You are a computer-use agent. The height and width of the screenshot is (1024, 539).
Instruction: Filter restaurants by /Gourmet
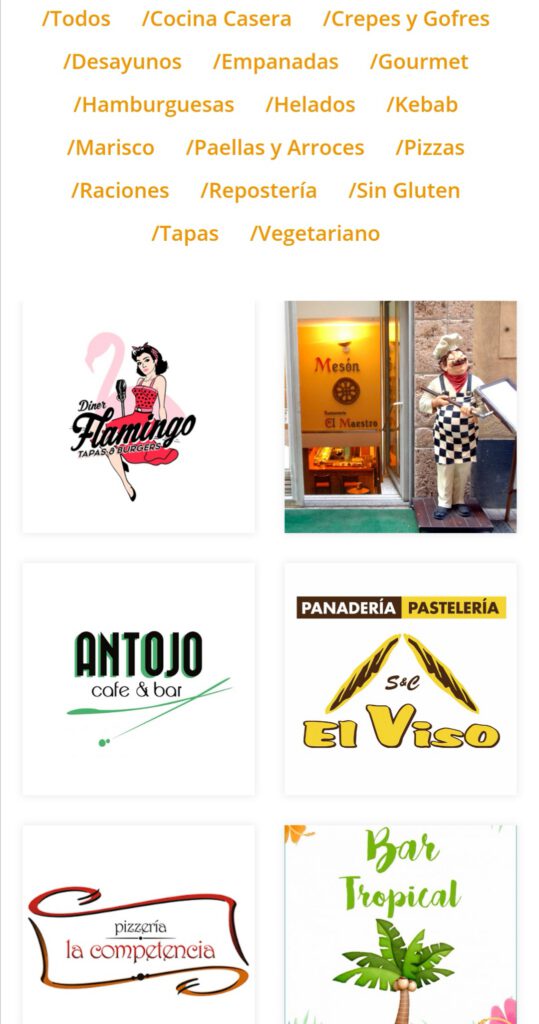click(x=419, y=62)
